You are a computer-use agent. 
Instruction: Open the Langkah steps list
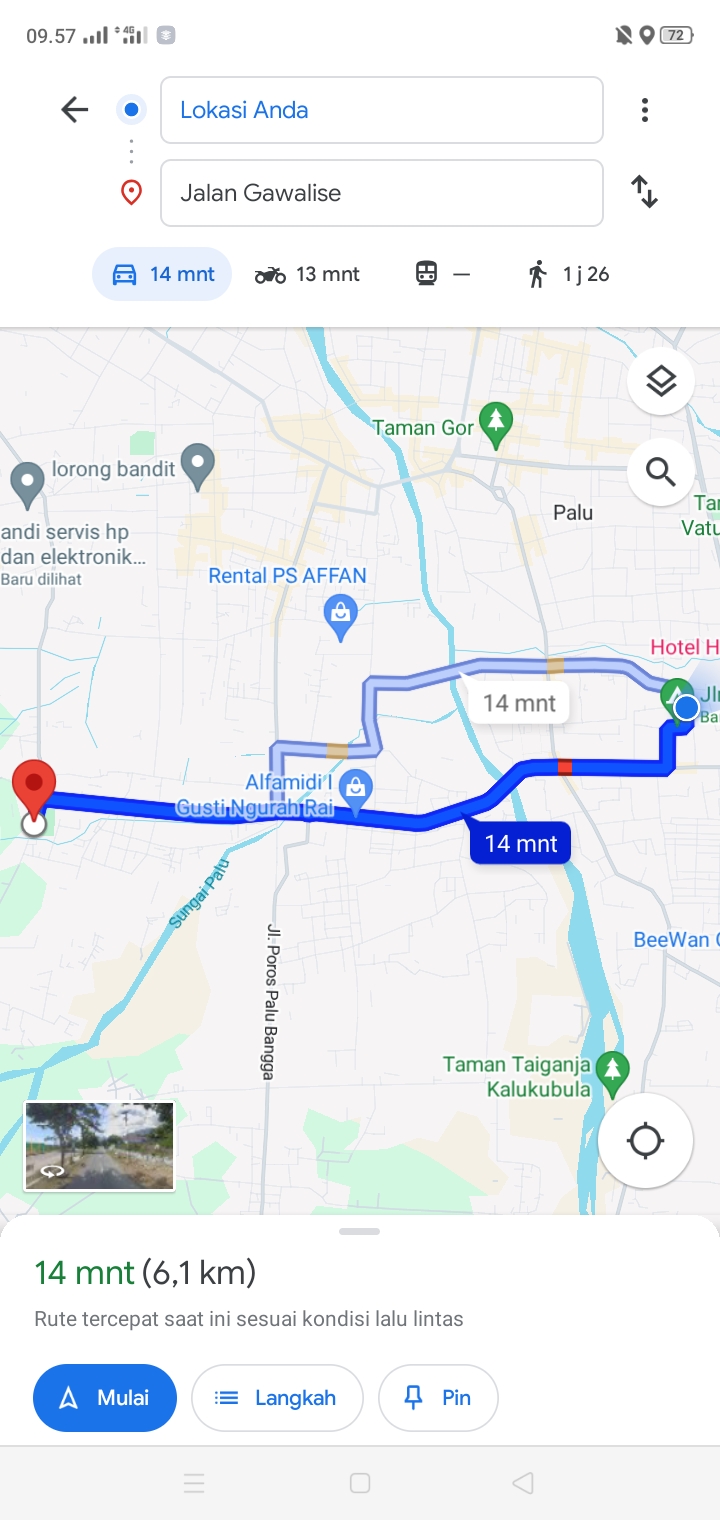coord(277,1398)
